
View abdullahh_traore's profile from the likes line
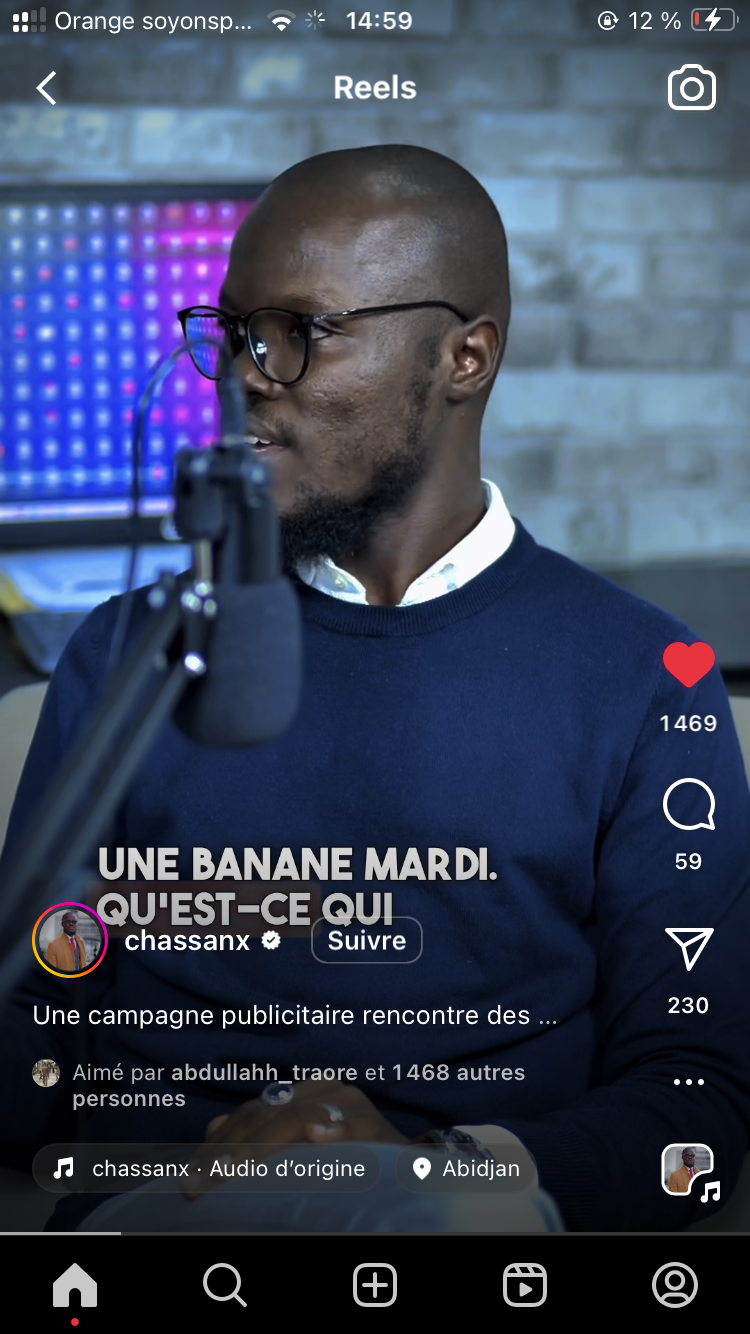coord(264,1072)
